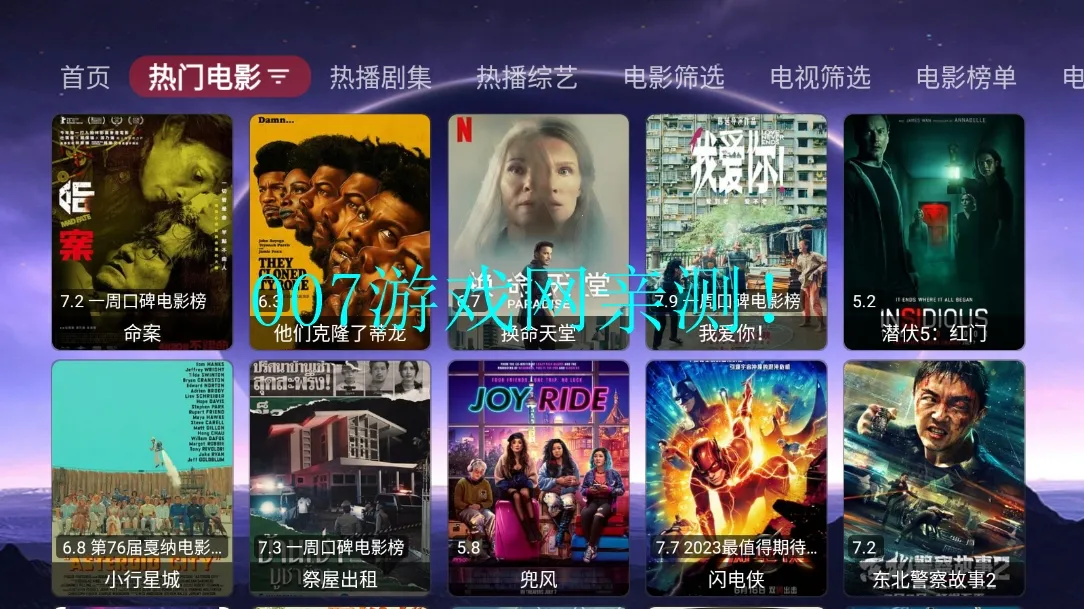
Task: Open the movie 闪电侠
Action: point(736,478)
